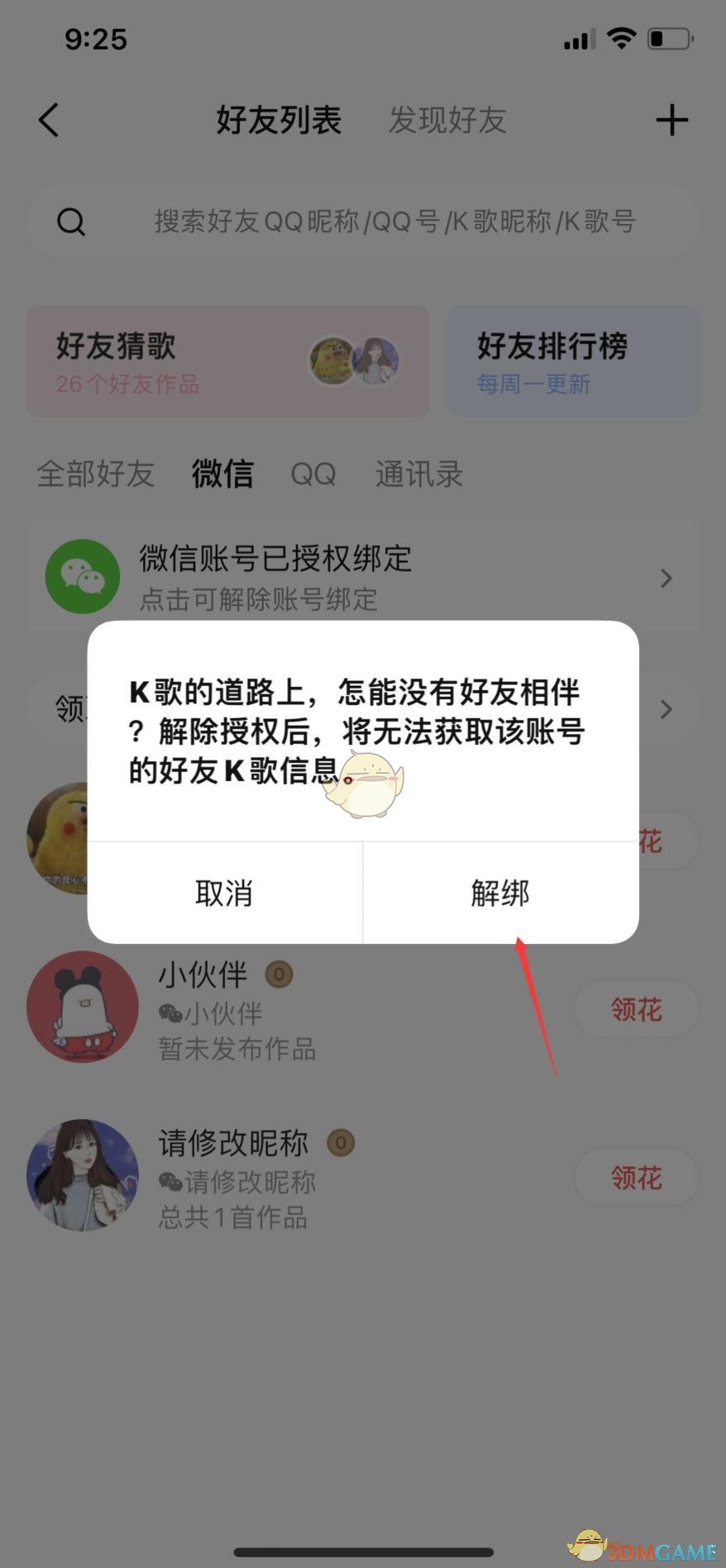The image size is (726, 1568).
Task: Focus the friend search box
Action: tap(394, 222)
